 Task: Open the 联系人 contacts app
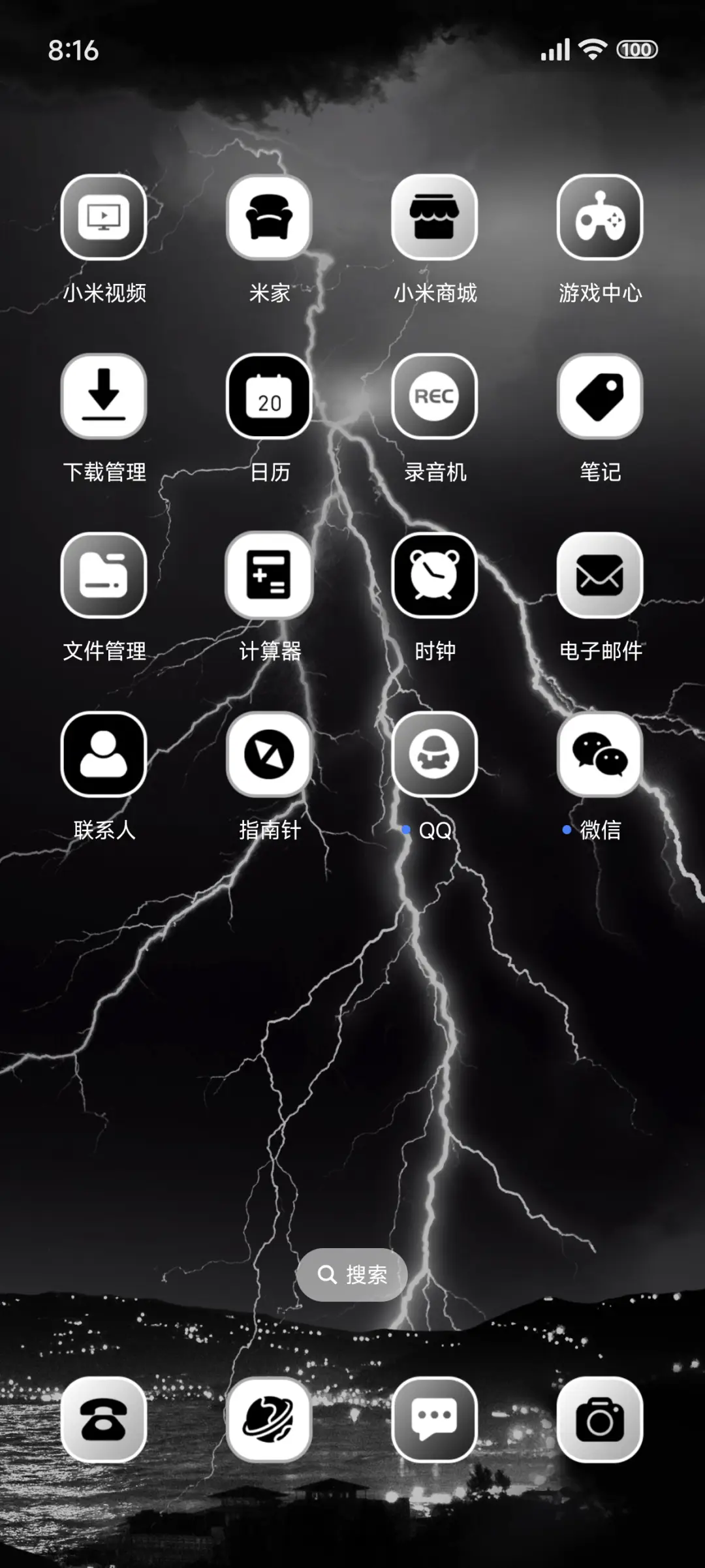pyautogui.click(x=104, y=754)
